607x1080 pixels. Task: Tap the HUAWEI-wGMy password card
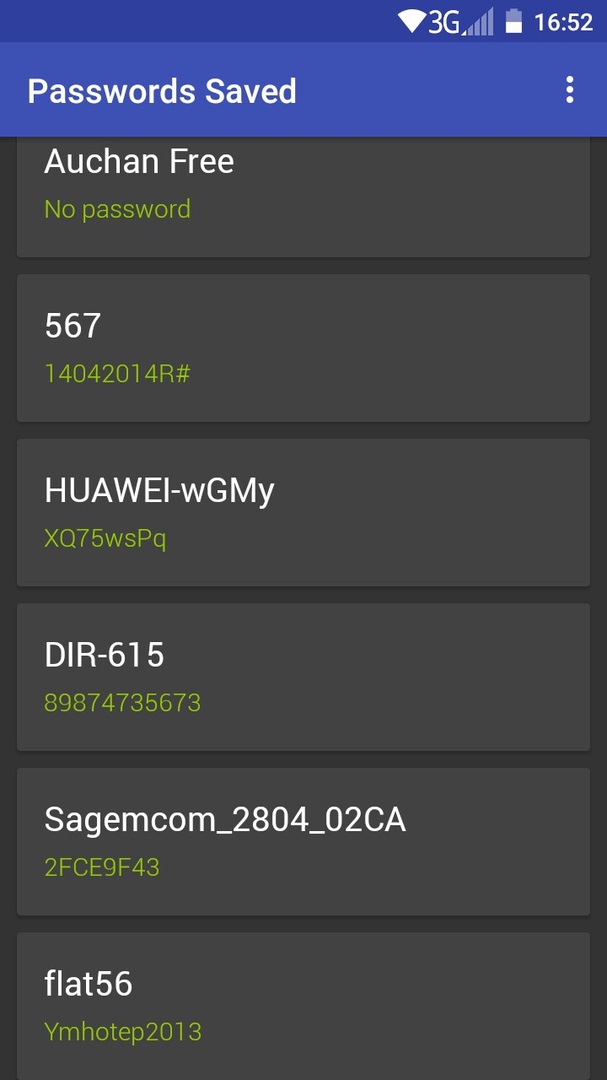[x=303, y=512]
